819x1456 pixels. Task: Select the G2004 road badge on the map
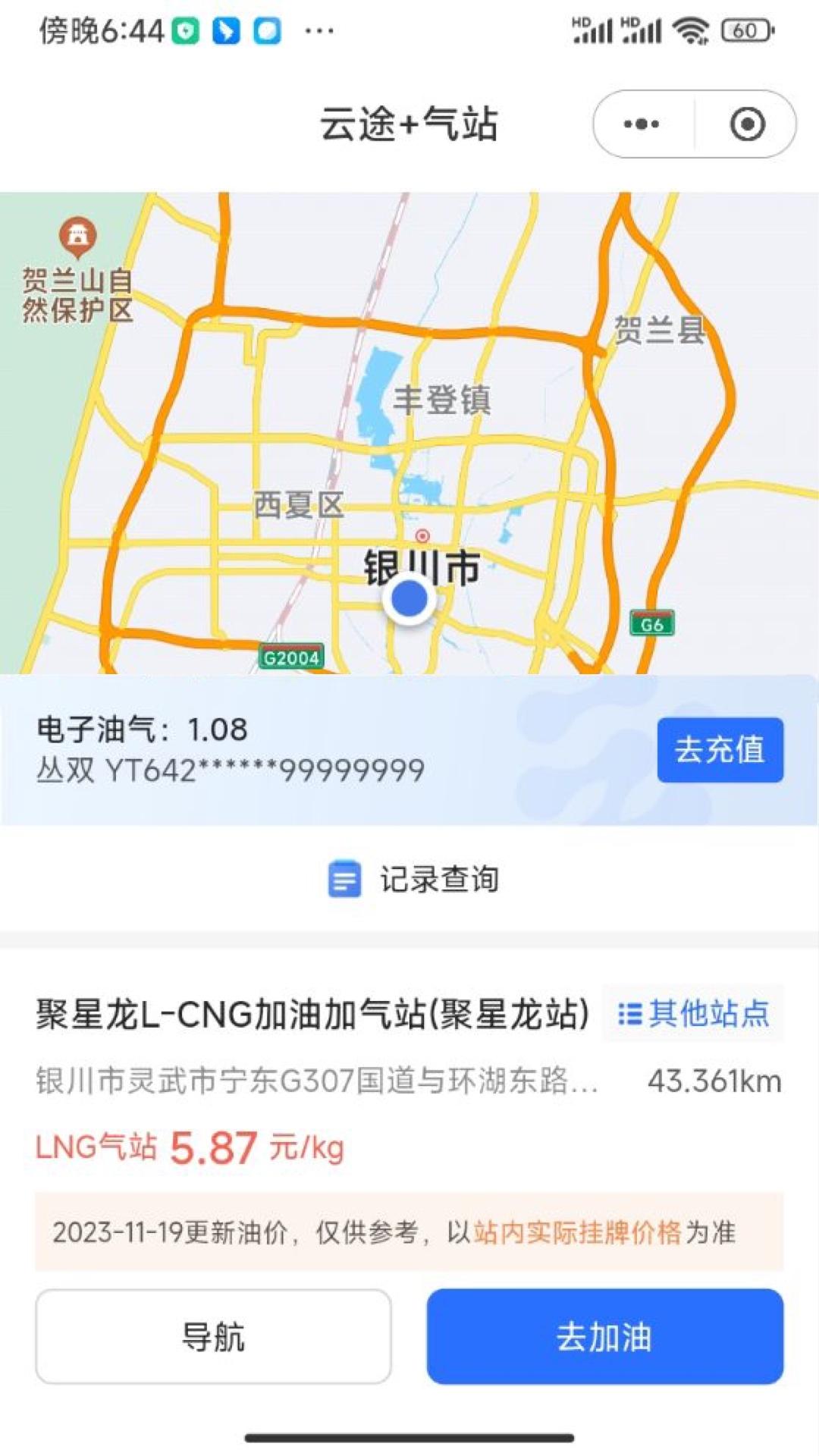292,657
